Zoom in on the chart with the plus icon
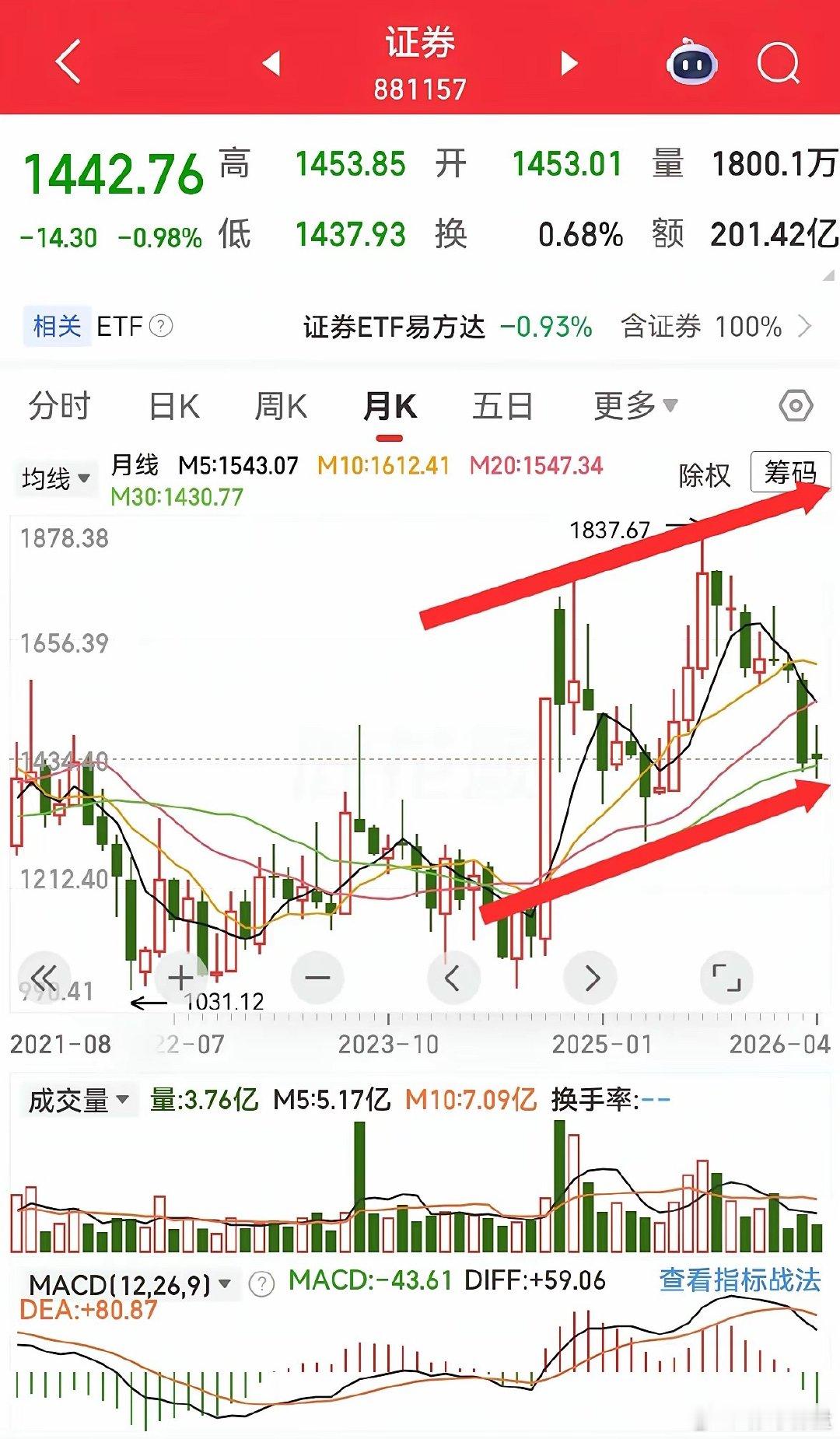 click(x=179, y=978)
